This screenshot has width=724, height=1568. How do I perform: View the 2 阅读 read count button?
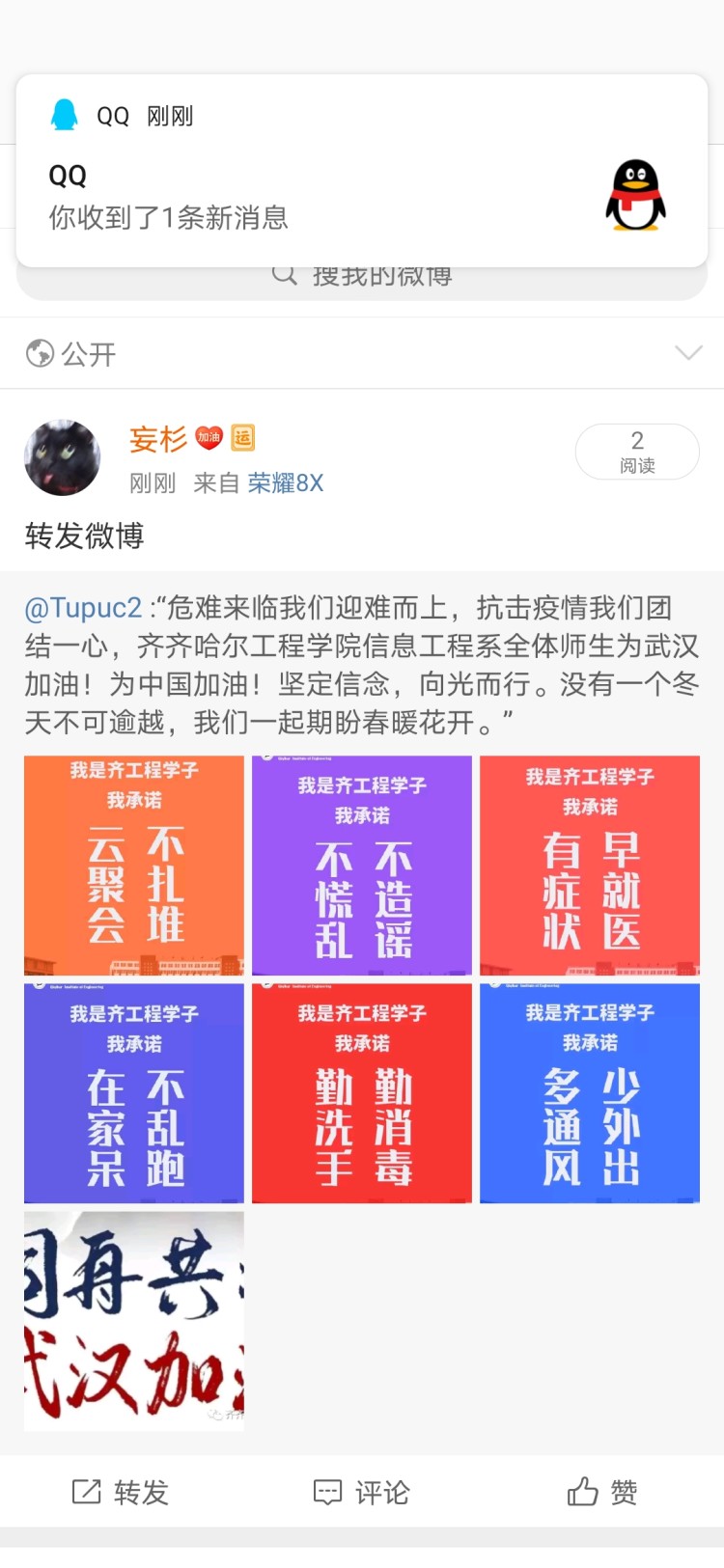(x=637, y=452)
